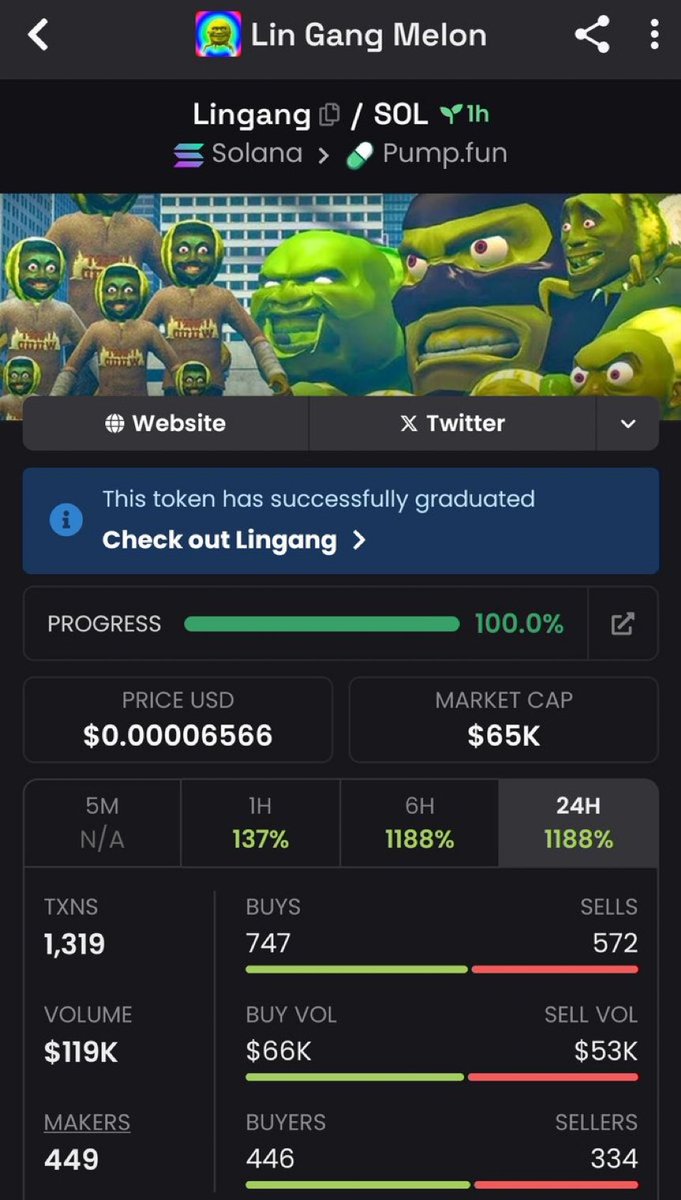Screen dimensions: 681x1200
Task: Open the token's Twitter link
Action: pos(452,423)
